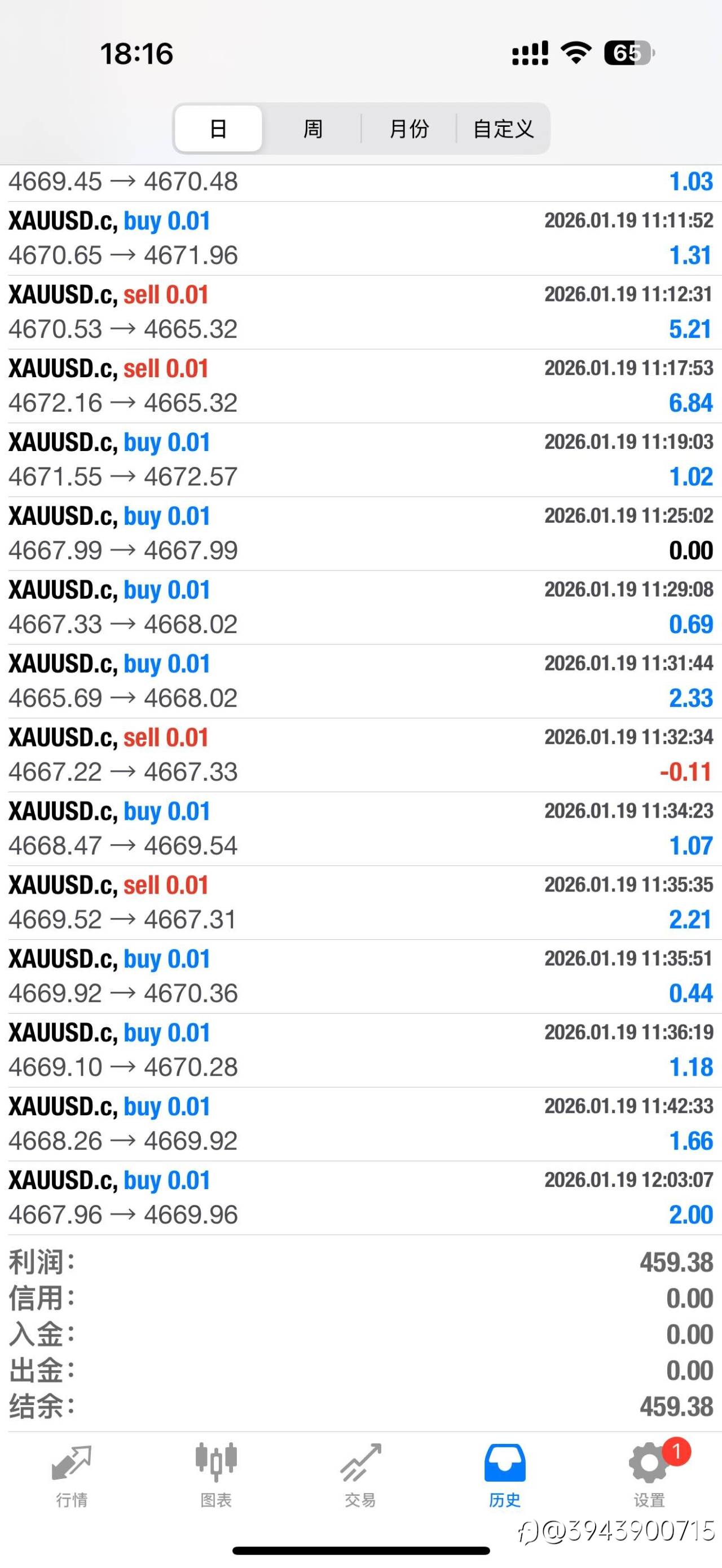Switch to the 日 (day) period tab
This screenshot has height=1568, width=722.
[218, 129]
